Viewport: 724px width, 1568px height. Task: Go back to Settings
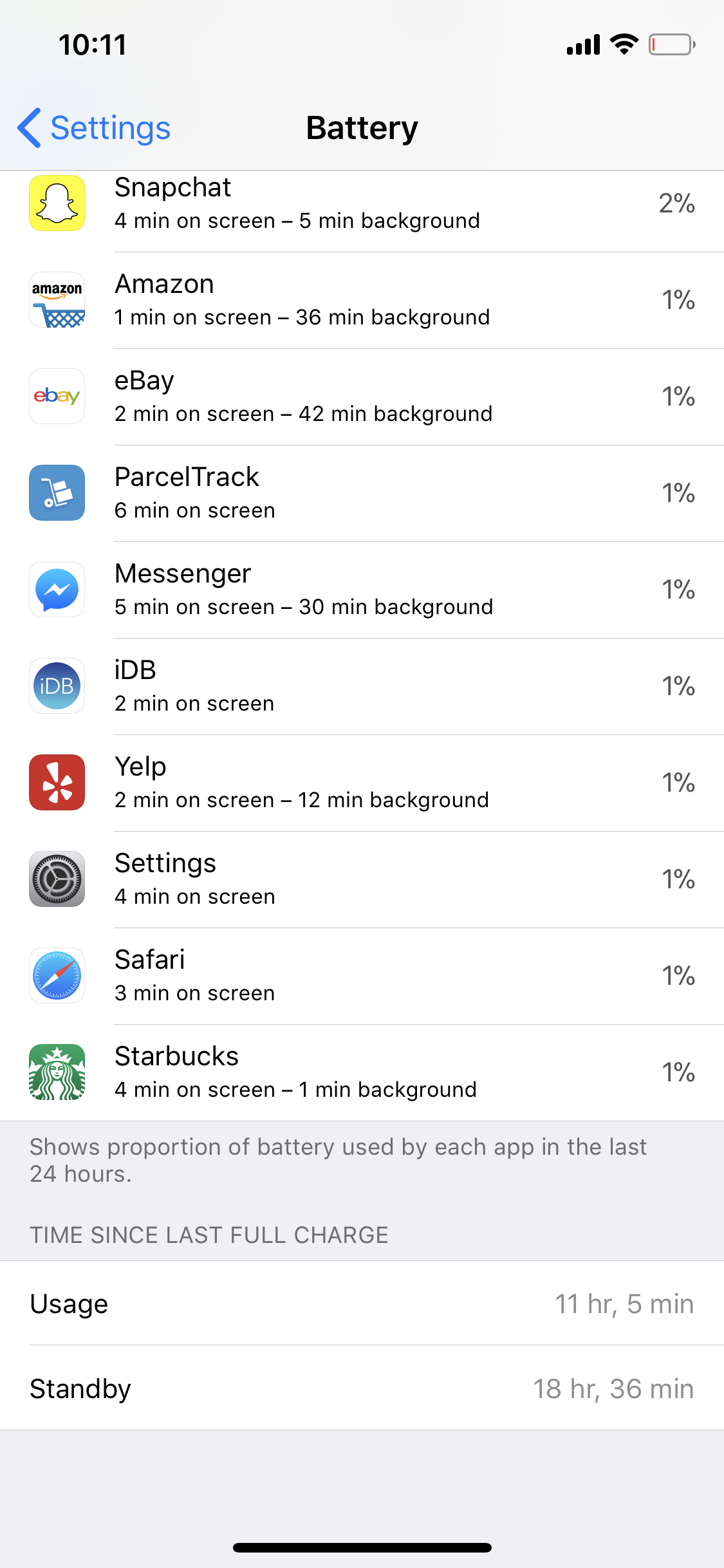point(95,127)
